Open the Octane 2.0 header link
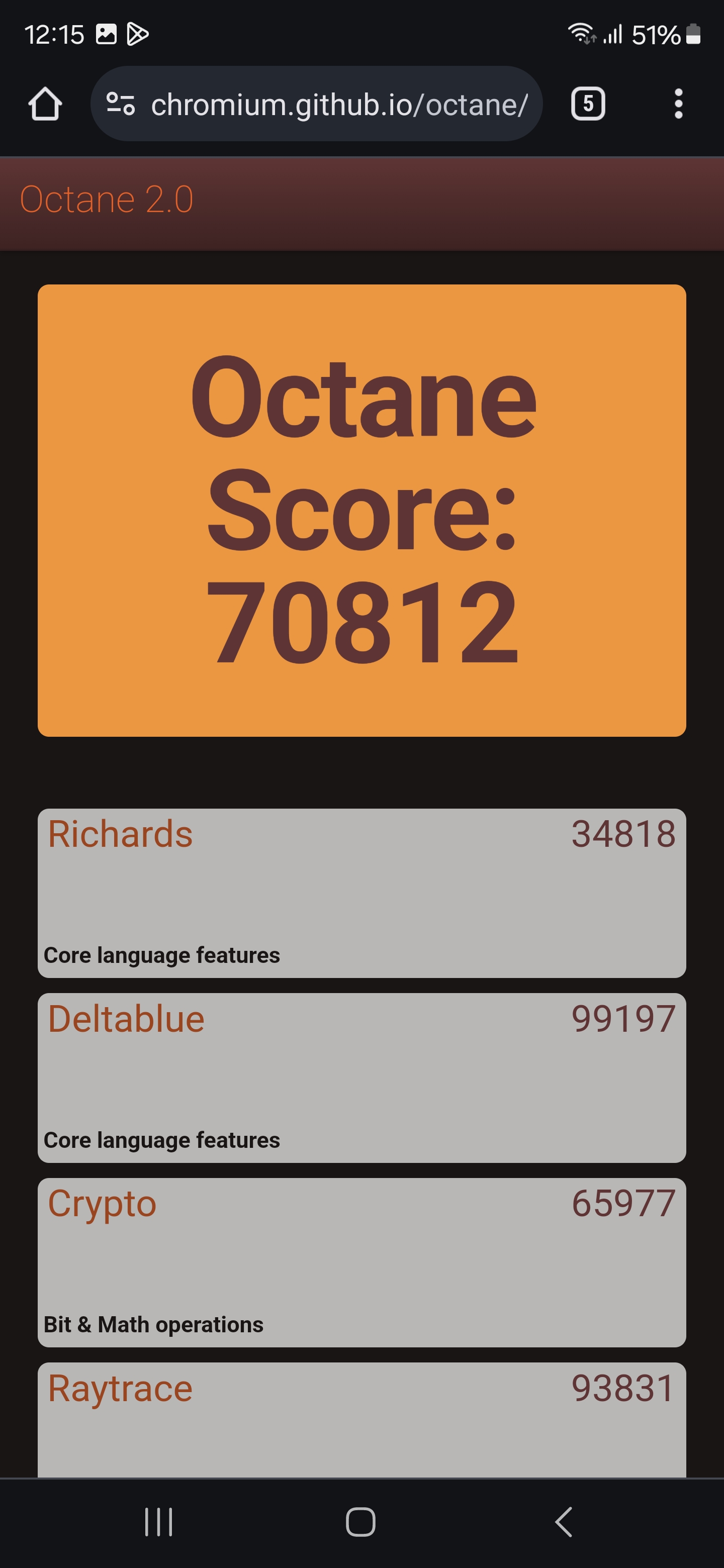The width and height of the screenshot is (724, 1568). pyautogui.click(x=107, y=200)
